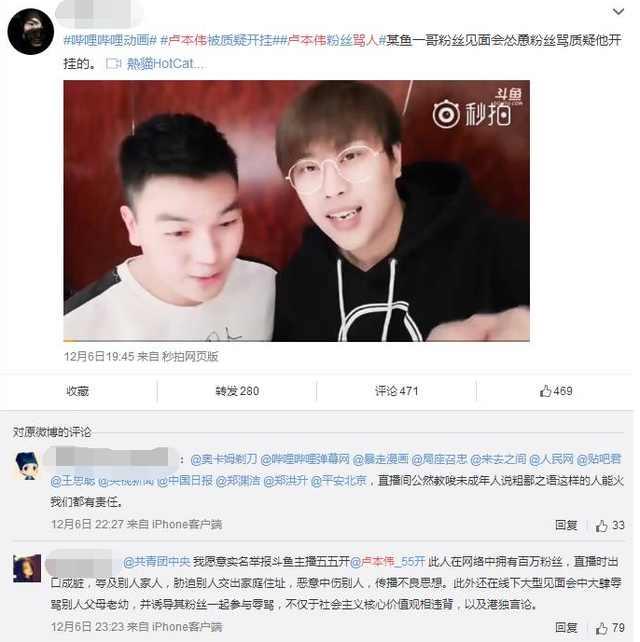Like the comment with 33 likes

coord(610,525)
